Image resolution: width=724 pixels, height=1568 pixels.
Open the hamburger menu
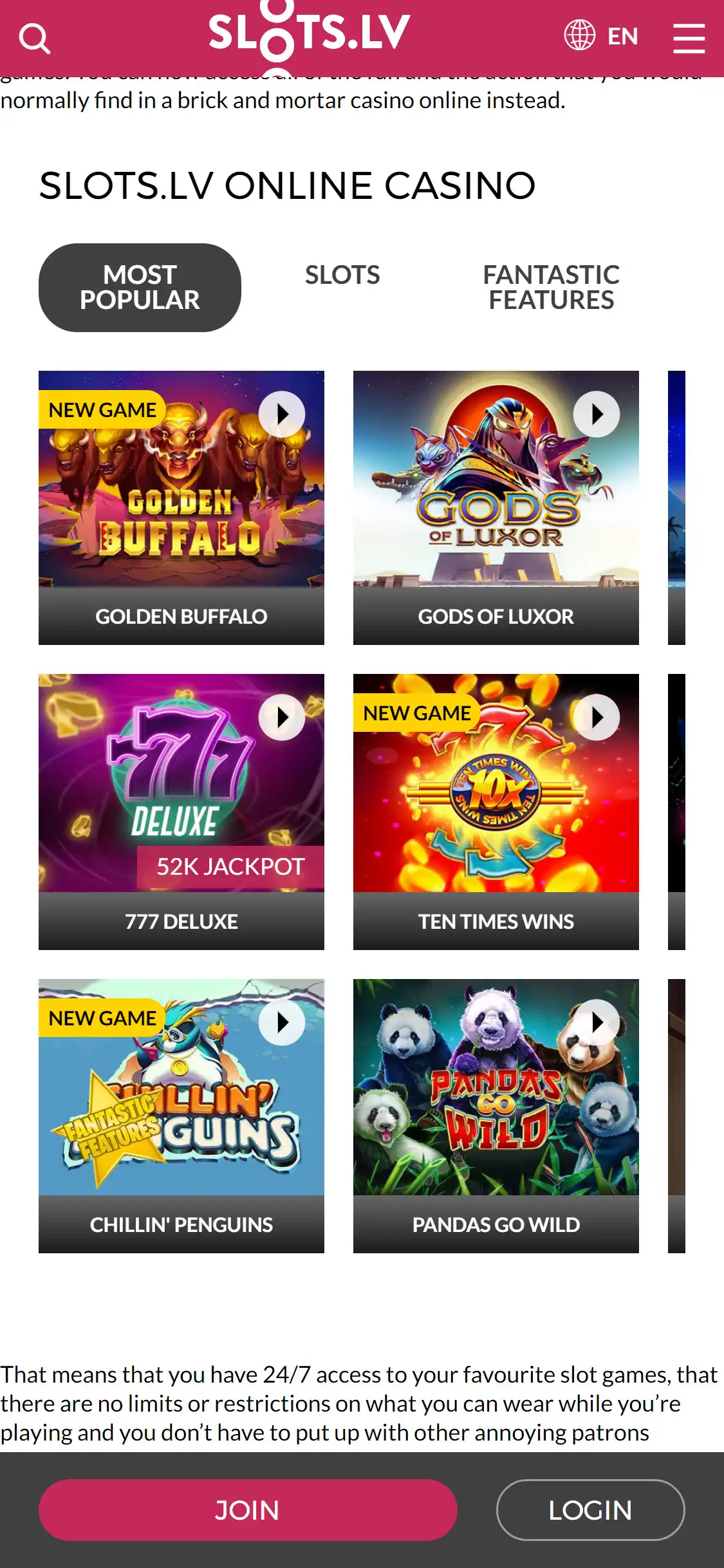point(689,39)
